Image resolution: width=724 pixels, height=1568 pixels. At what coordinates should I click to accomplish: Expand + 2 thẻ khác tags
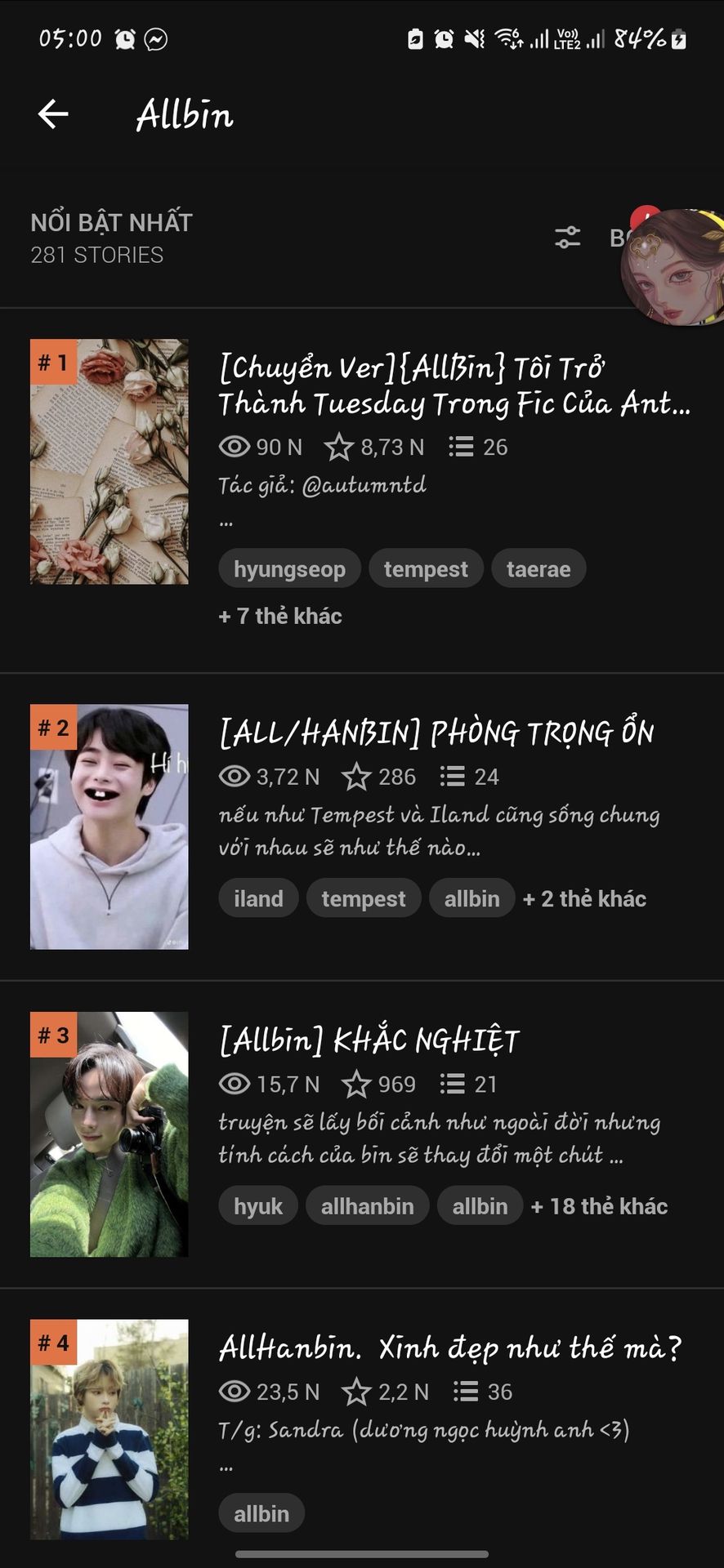click(x=584, y=898)
